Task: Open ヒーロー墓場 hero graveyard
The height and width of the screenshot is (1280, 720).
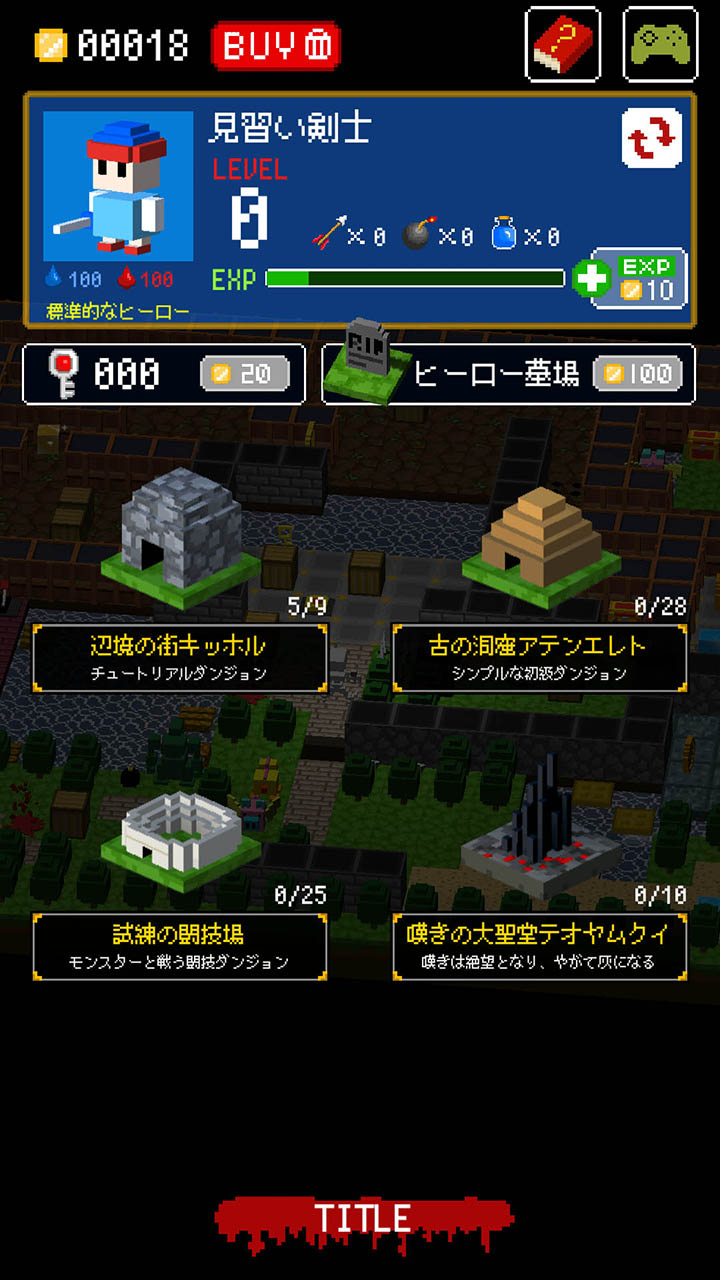Action: pos(508,374)
